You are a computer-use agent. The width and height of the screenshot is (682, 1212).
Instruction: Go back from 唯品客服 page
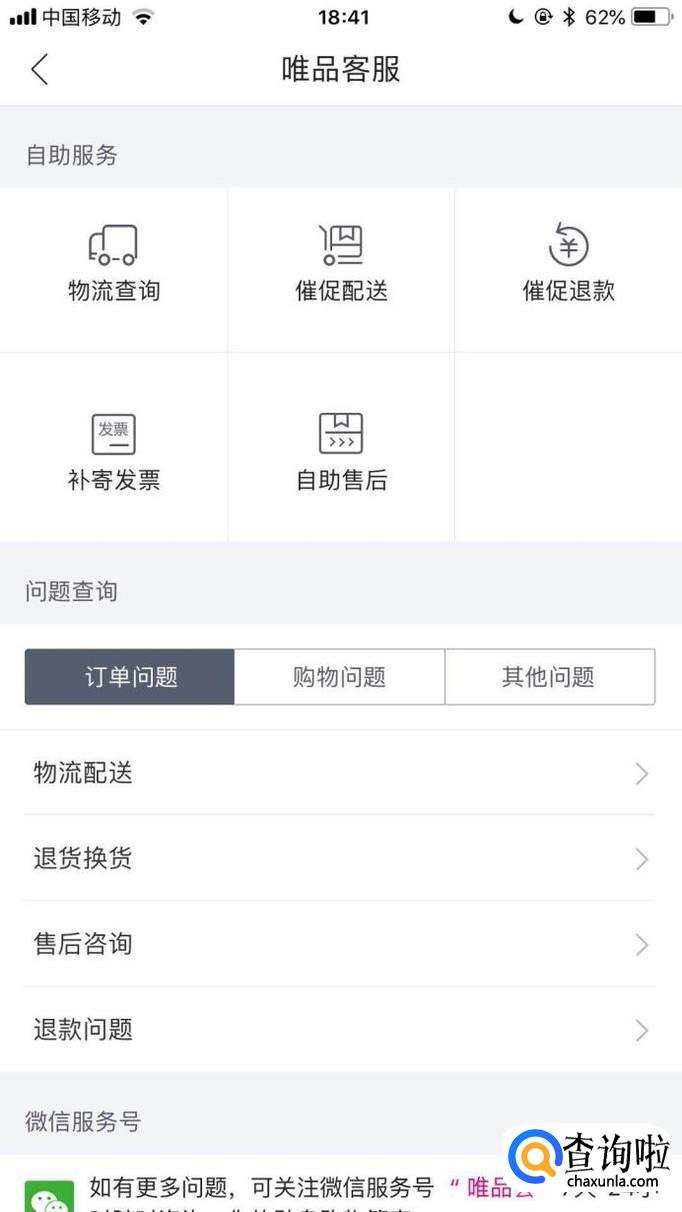point(40,69)
